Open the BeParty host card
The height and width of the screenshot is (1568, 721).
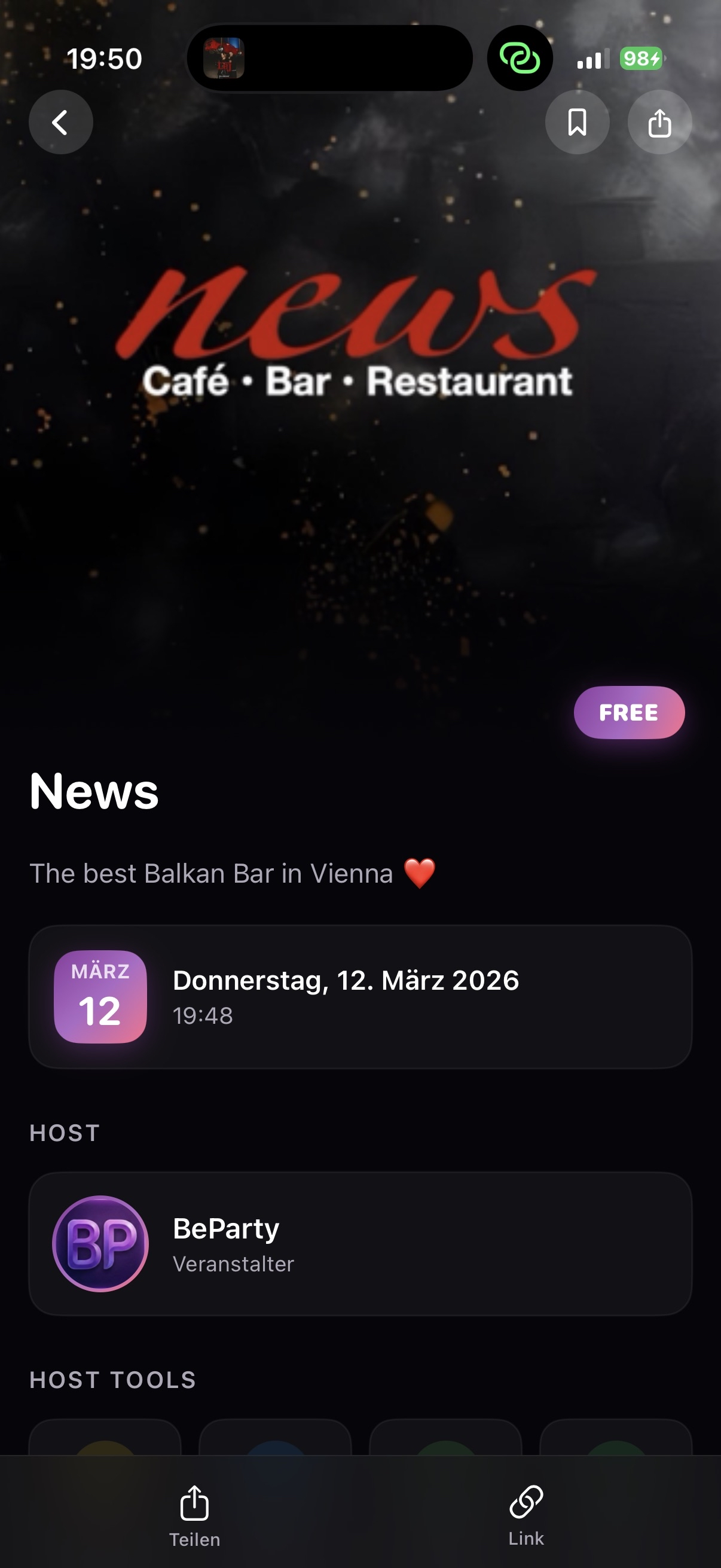[x=360, y=1243]
